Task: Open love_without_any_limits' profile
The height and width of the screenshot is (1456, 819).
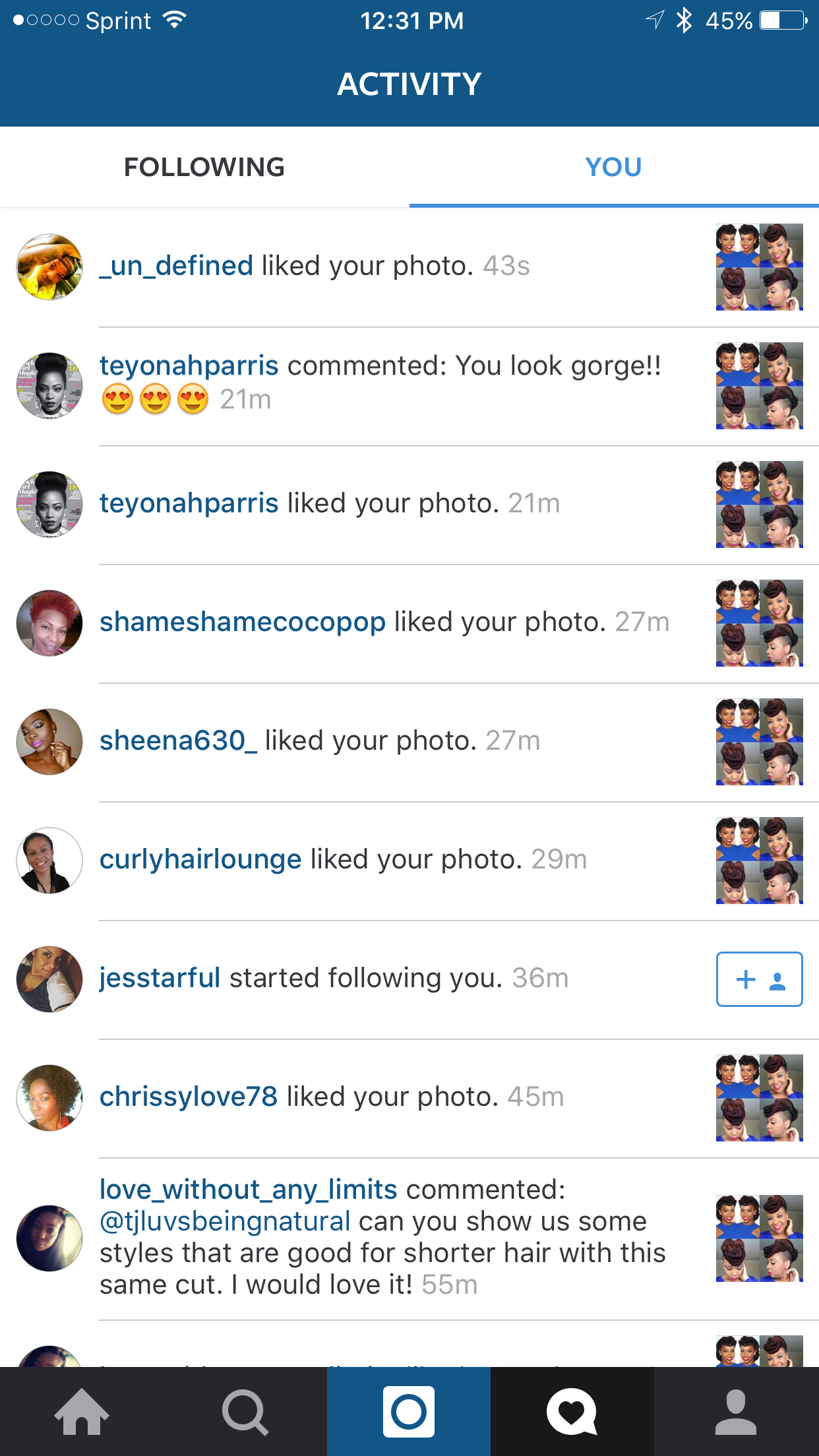Action: pos(248,1190)
